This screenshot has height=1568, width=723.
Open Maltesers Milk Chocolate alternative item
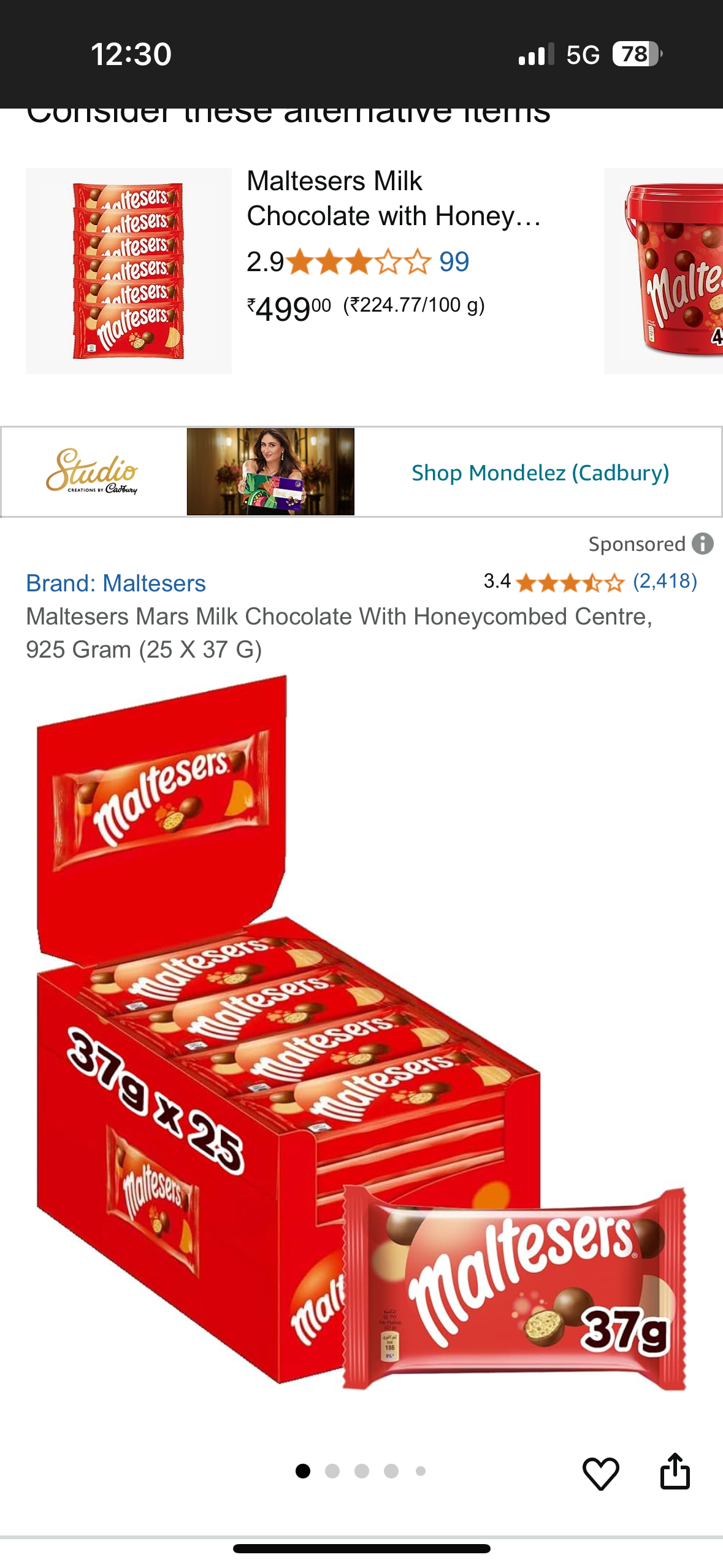[393, 198]
